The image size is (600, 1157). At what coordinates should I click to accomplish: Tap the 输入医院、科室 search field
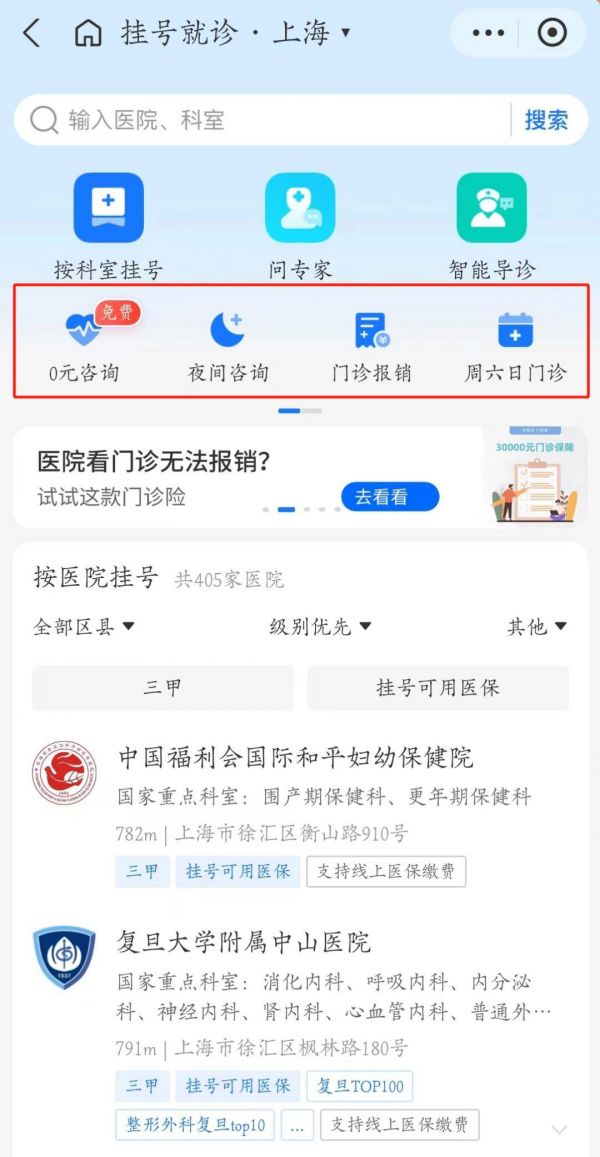pyautogui.click(x=266, y=120)
